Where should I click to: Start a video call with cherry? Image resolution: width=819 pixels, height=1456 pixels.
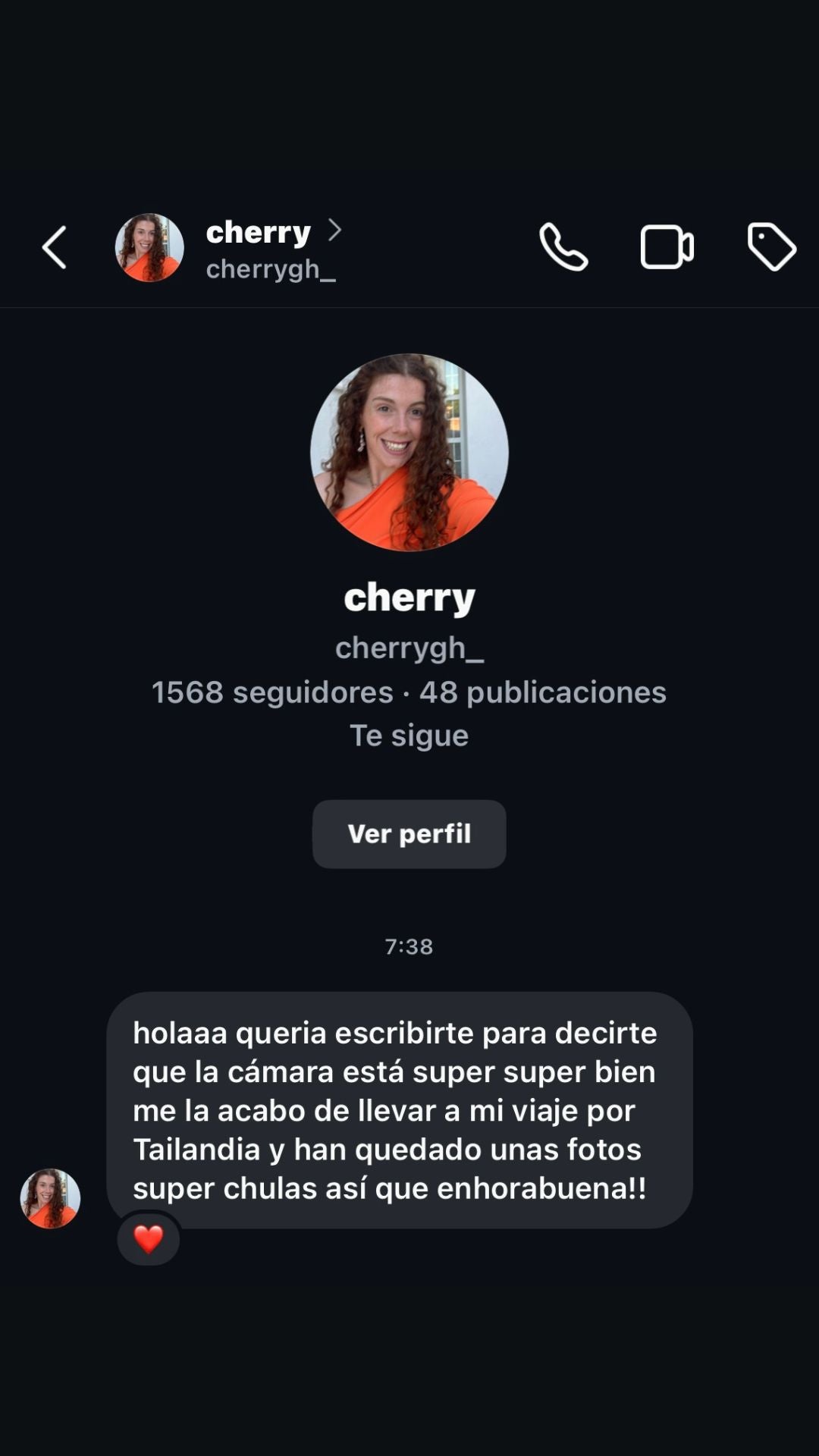667,247
